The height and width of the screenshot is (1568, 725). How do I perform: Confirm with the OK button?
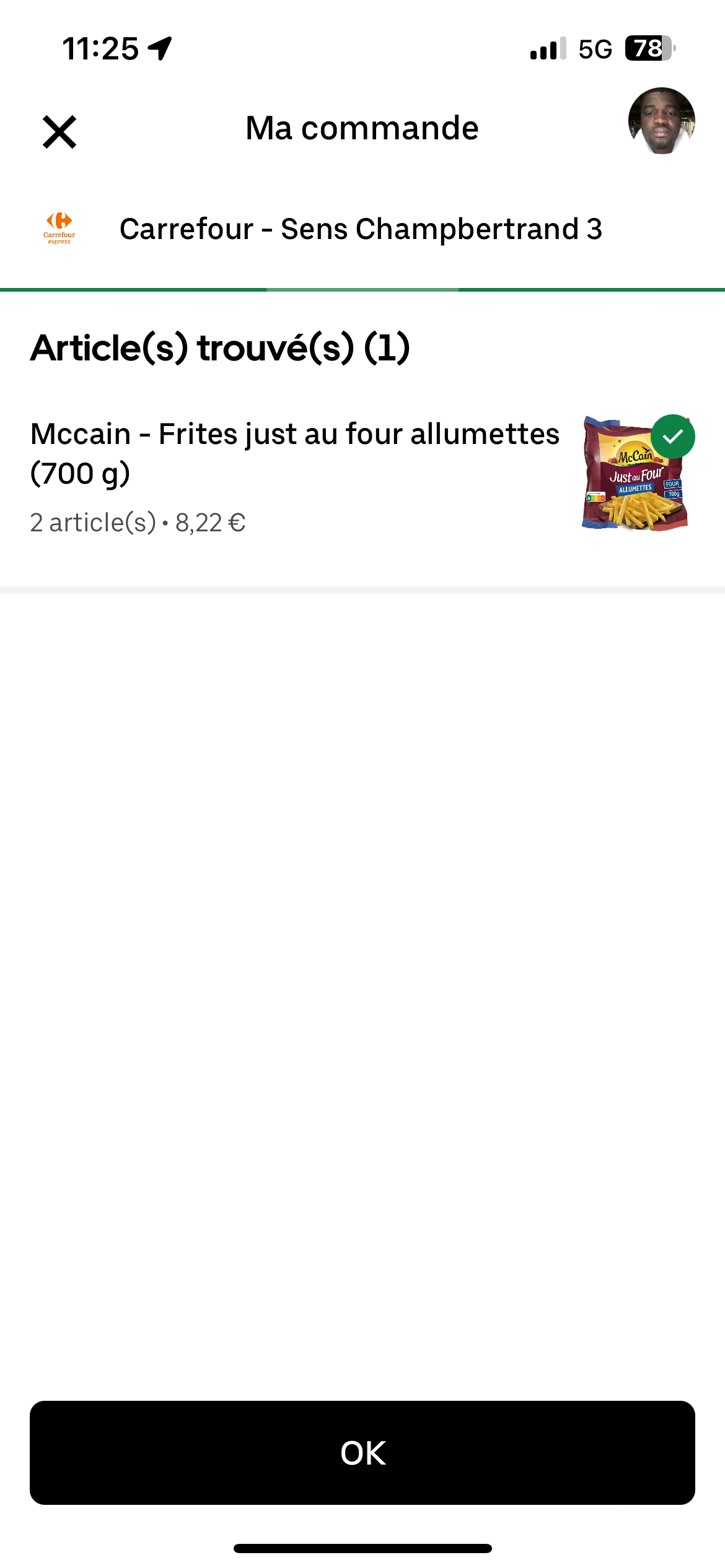[x=362, y=1452]
